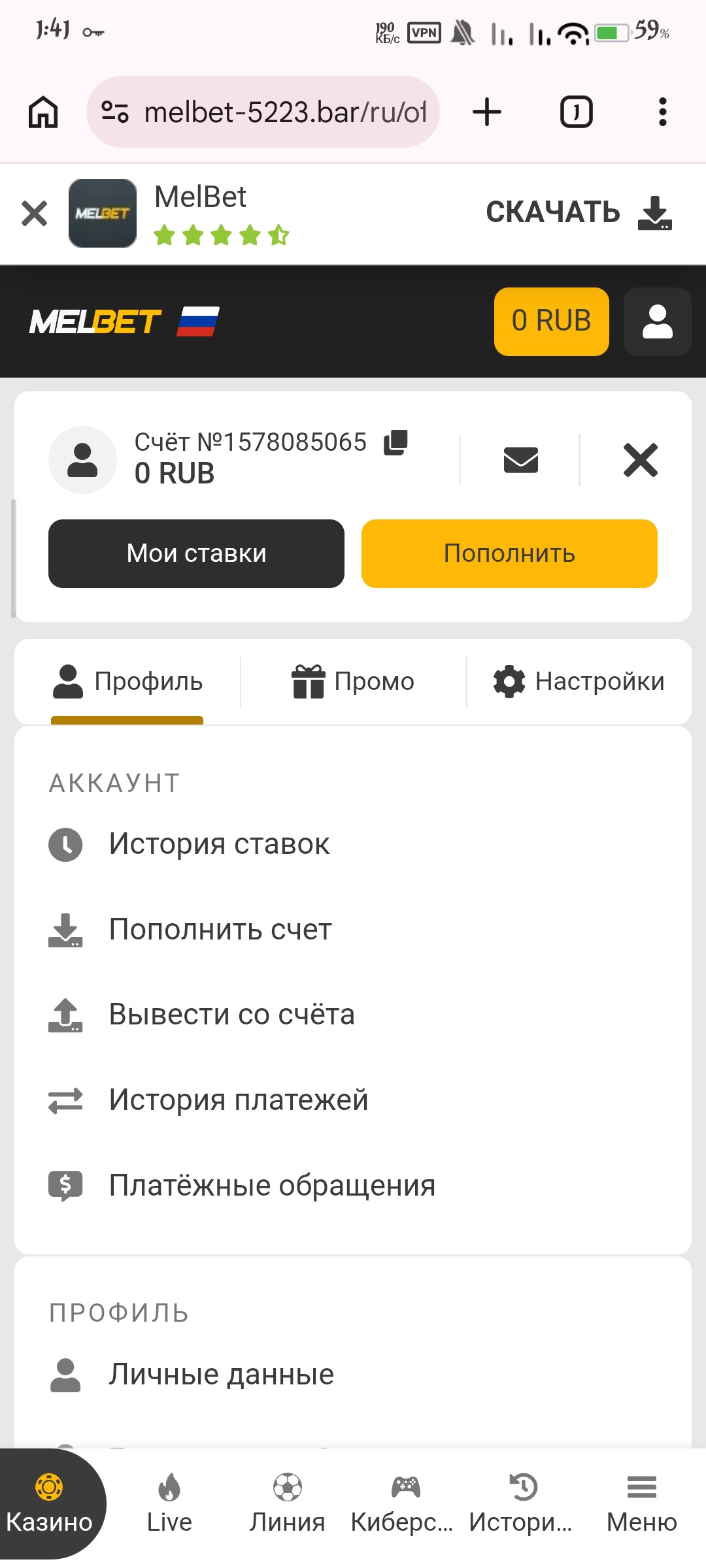Copy the account number

395,442
